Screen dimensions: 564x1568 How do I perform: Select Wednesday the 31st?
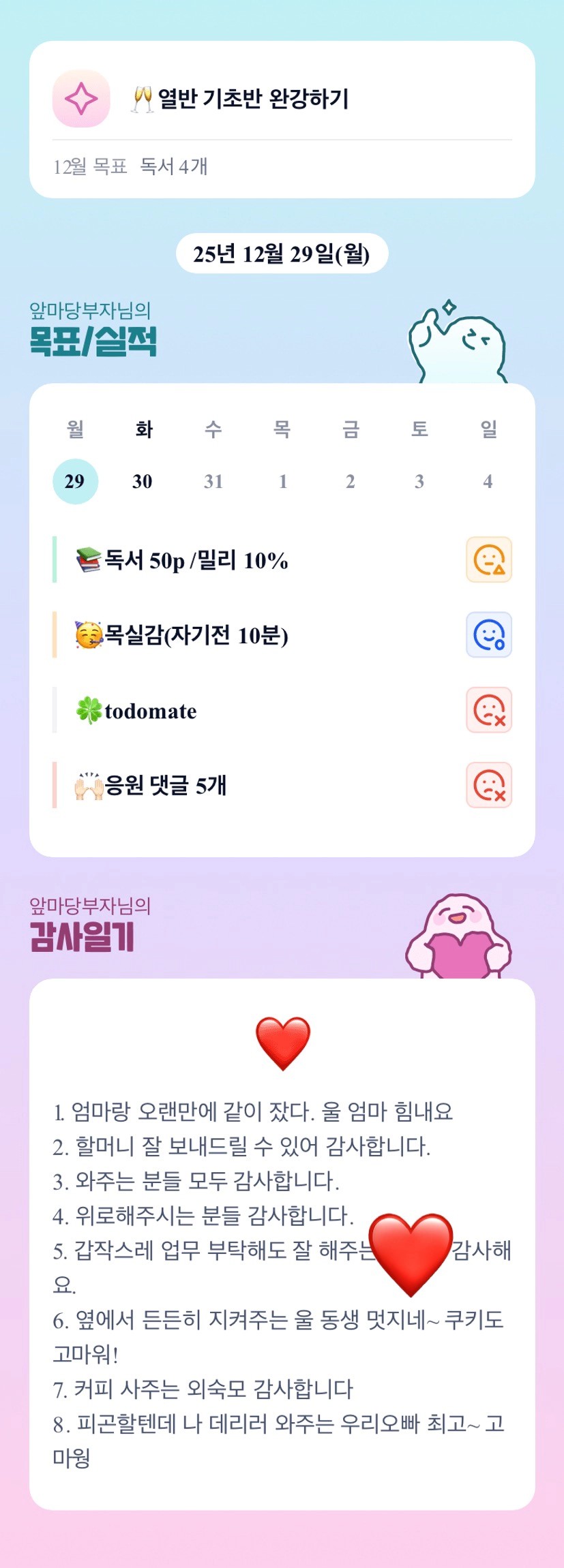213,481
